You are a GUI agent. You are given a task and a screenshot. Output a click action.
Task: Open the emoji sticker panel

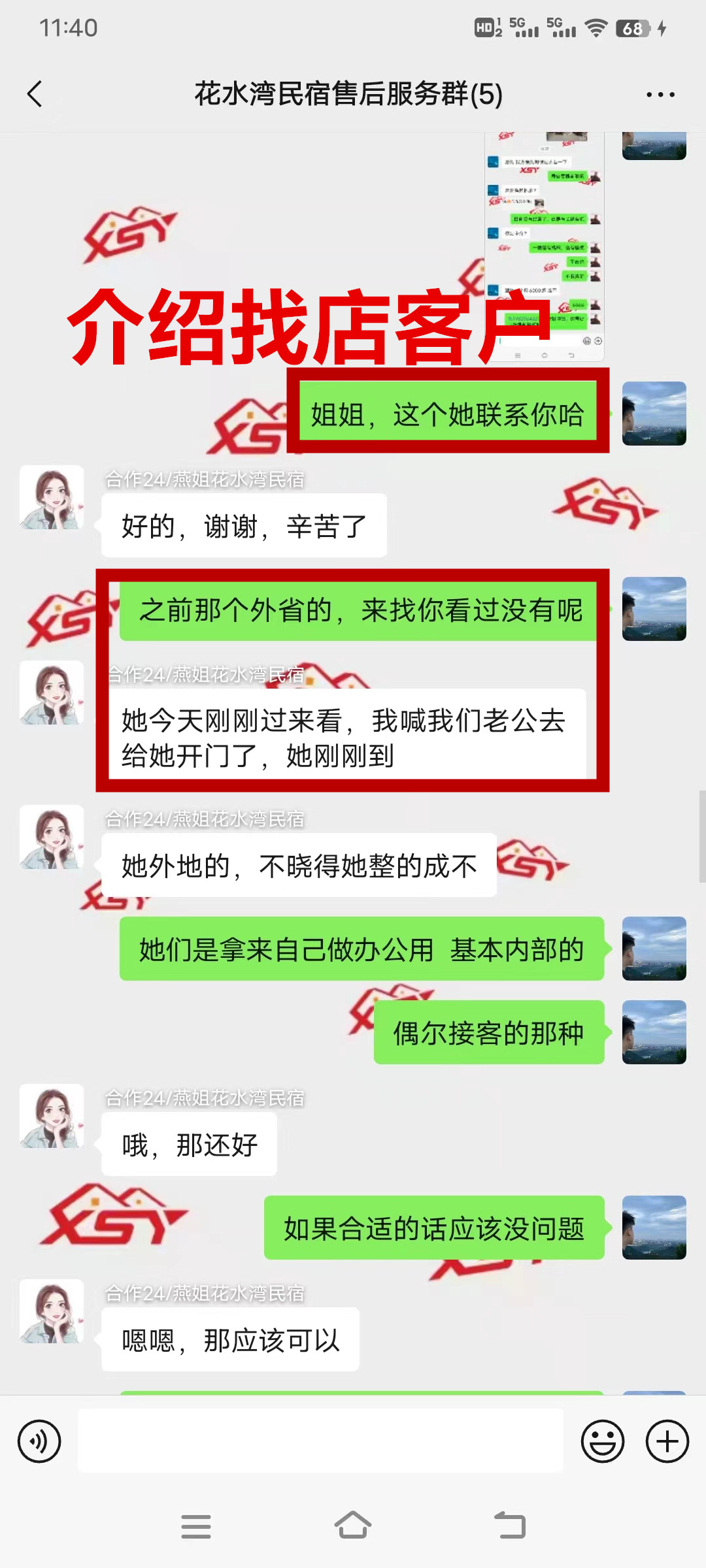602,1441
